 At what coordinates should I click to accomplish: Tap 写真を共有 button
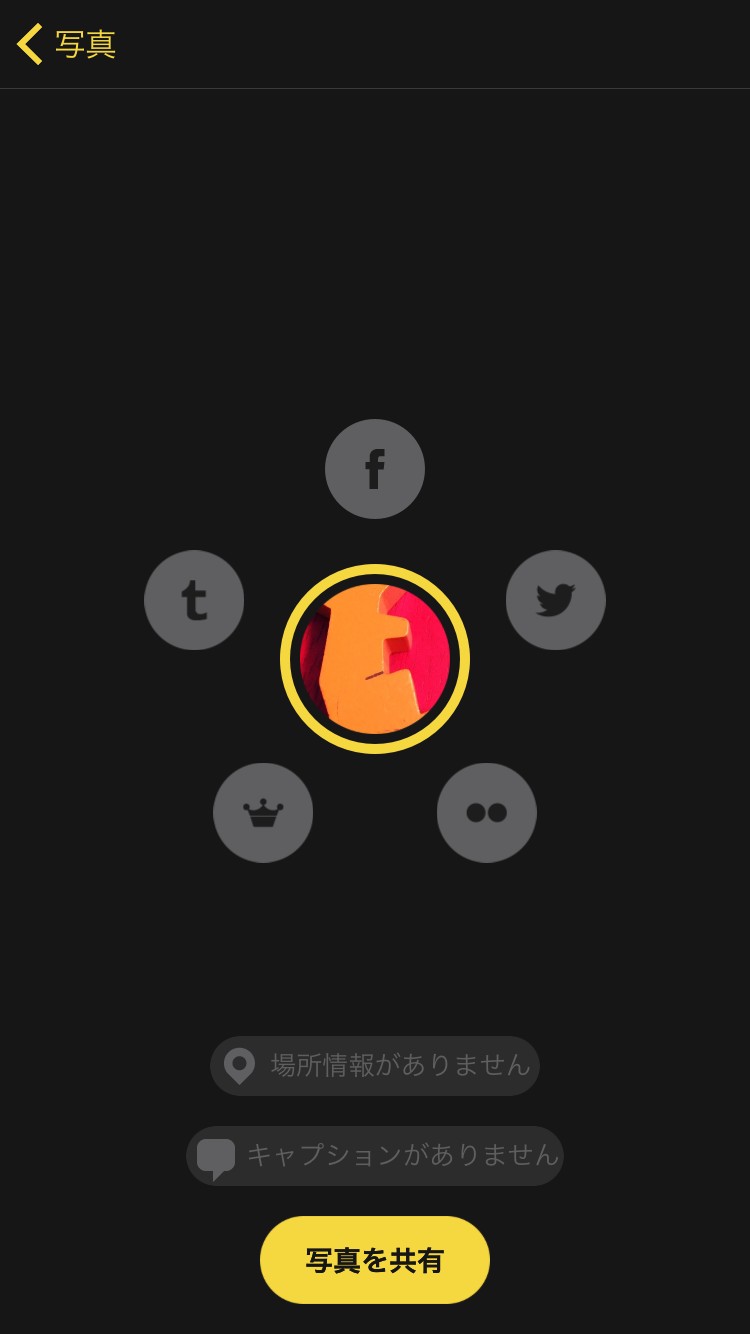coord(375,1260)
